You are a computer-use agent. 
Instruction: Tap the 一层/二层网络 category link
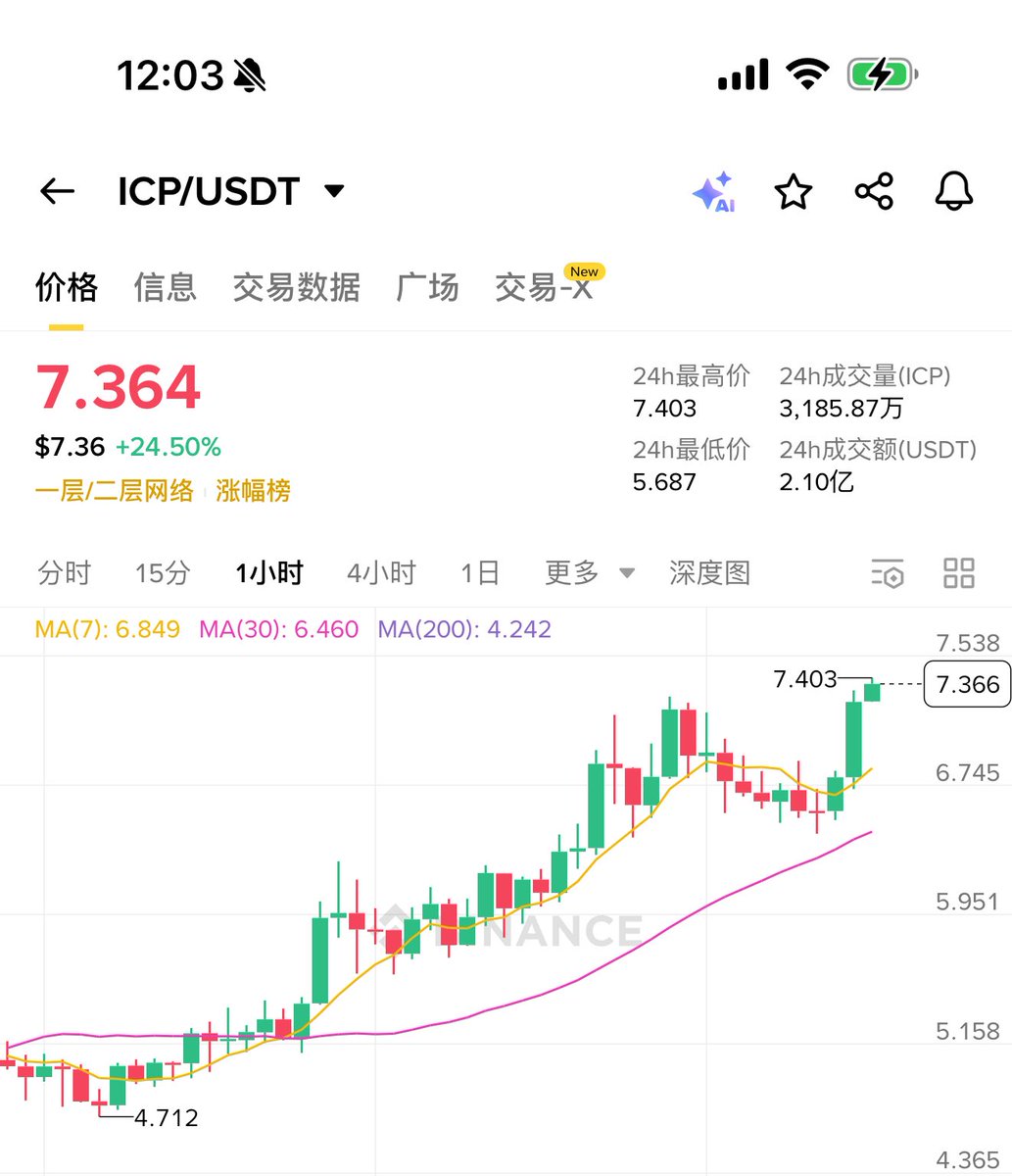tap(114, 490)
